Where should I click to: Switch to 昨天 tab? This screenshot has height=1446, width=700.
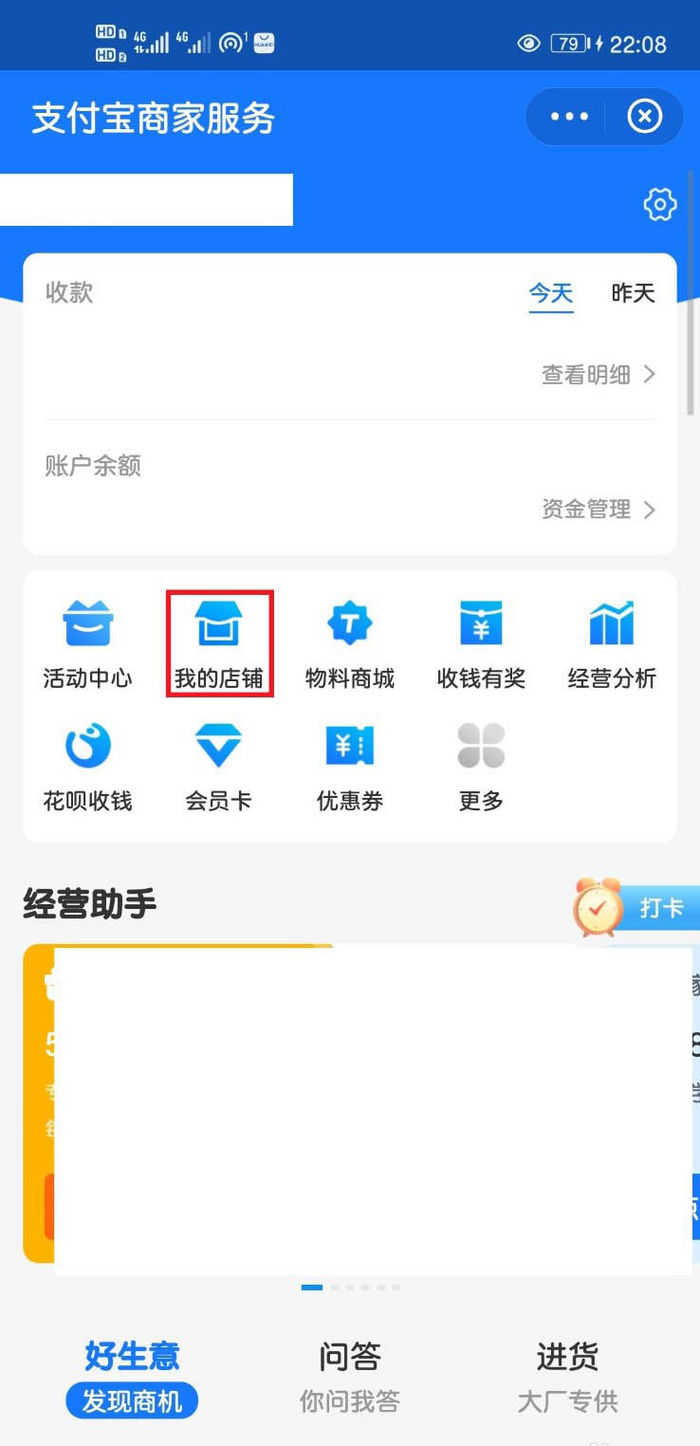pyautogui.click(x=633, y=293)
